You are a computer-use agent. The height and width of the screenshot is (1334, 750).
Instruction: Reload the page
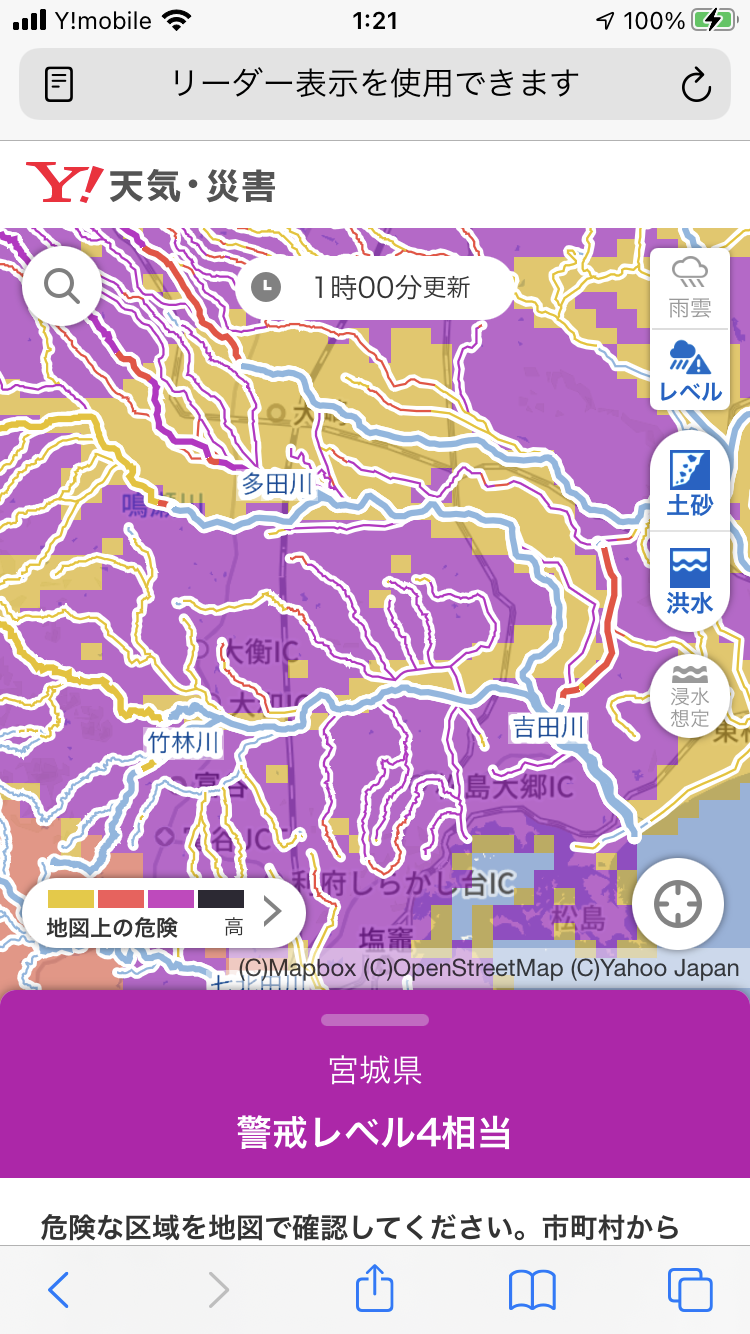[x=696, y=85]
